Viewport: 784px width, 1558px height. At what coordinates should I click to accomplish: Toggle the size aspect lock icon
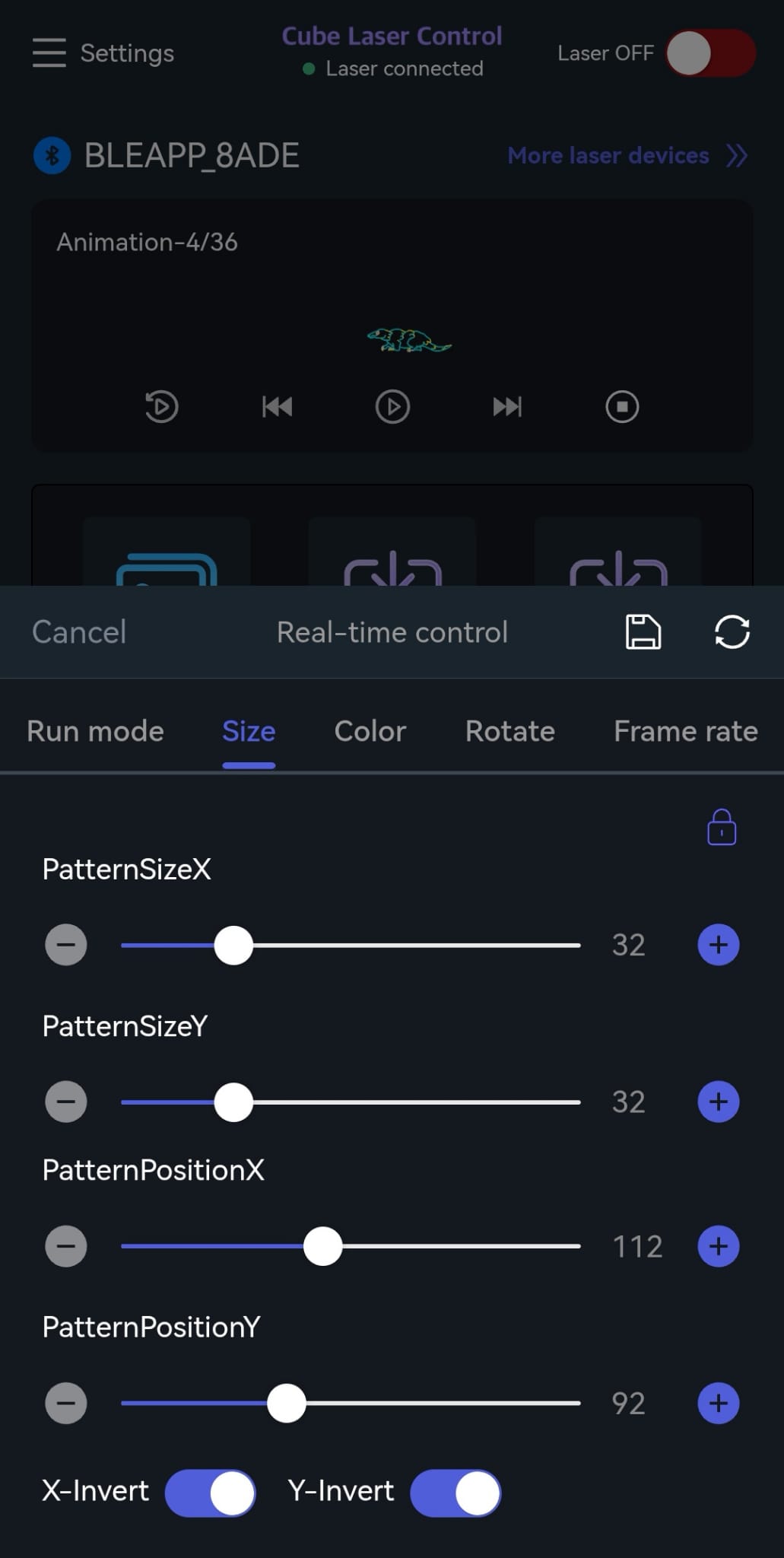[x=721, y=828]
